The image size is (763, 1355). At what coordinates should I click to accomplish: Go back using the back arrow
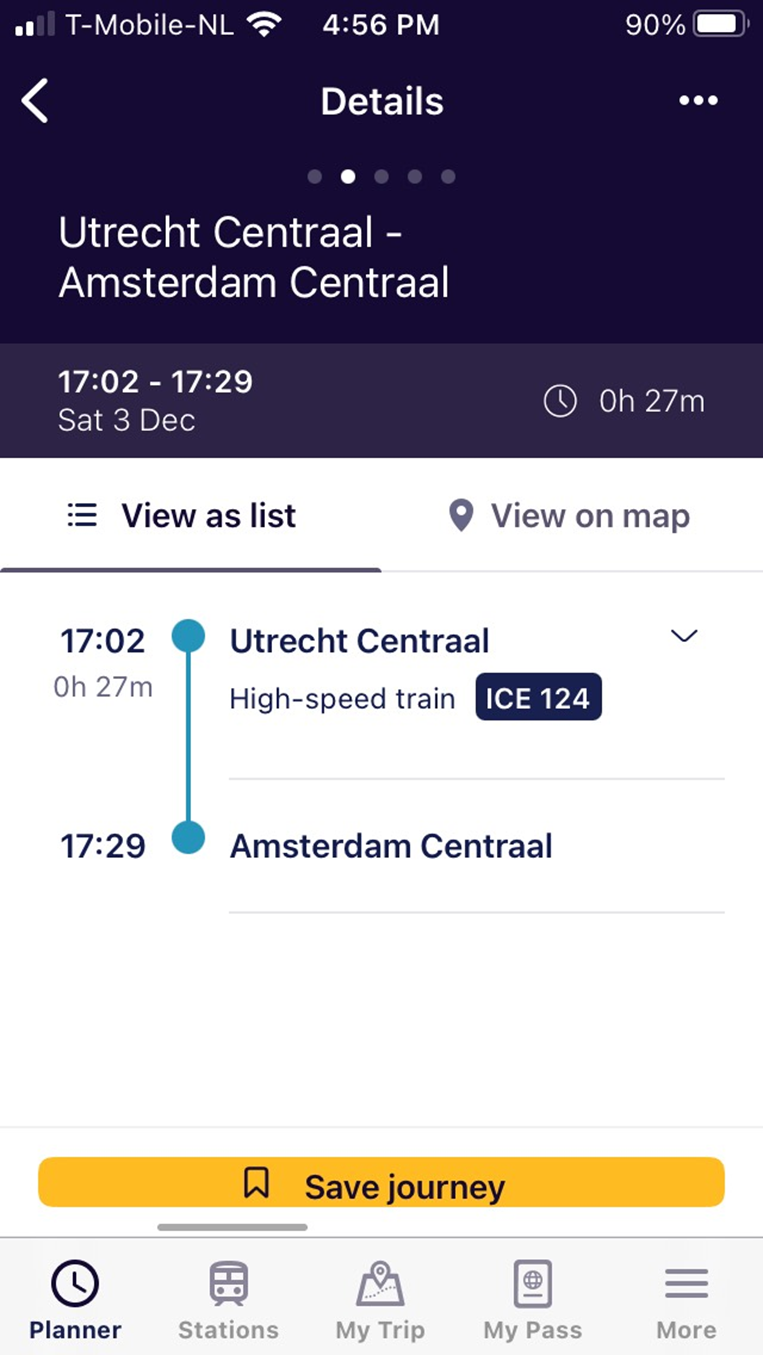[36, 101]
